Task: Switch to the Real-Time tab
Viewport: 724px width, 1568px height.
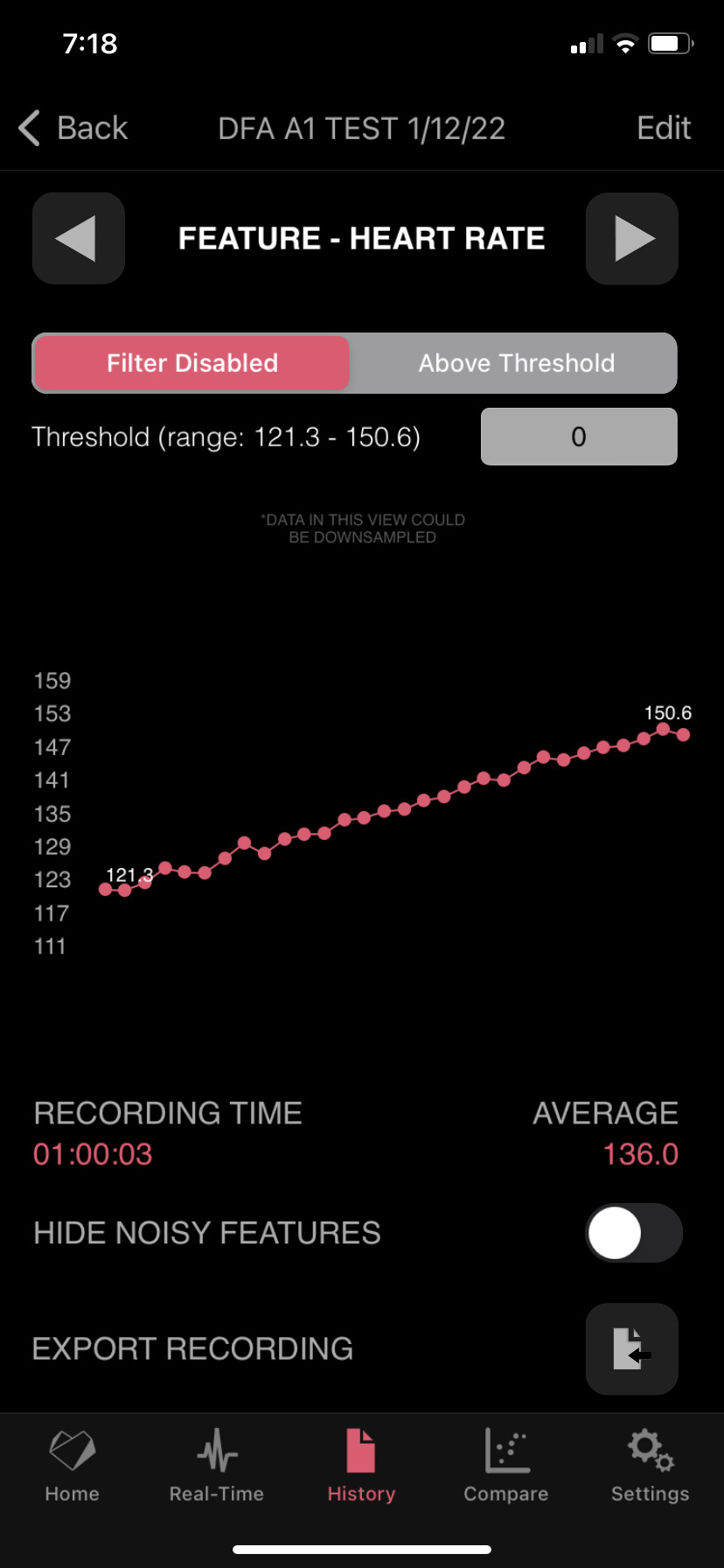Action: coord(217,1466)
